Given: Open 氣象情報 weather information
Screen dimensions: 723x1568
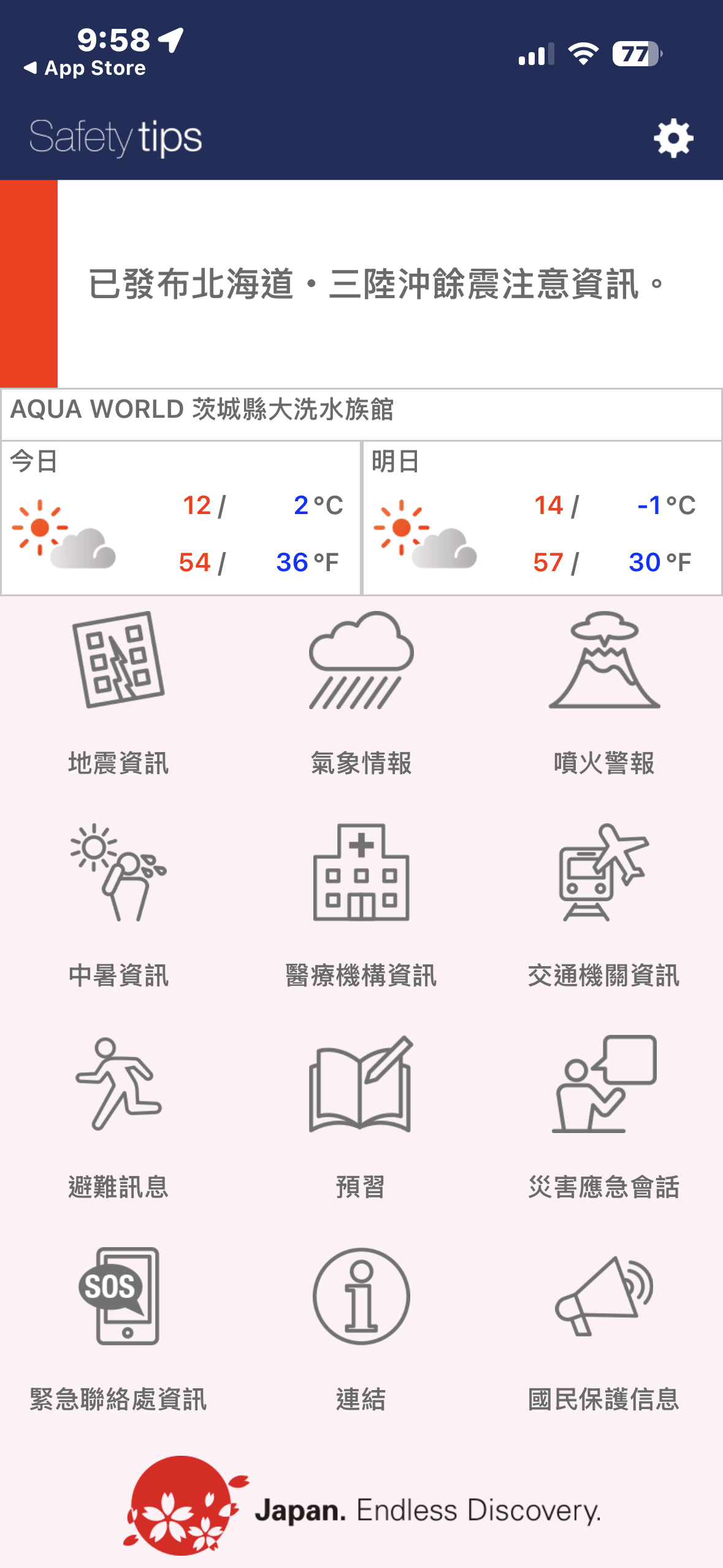Looking at the screenshot, I should pyautogui.click(x=361, y=693).
